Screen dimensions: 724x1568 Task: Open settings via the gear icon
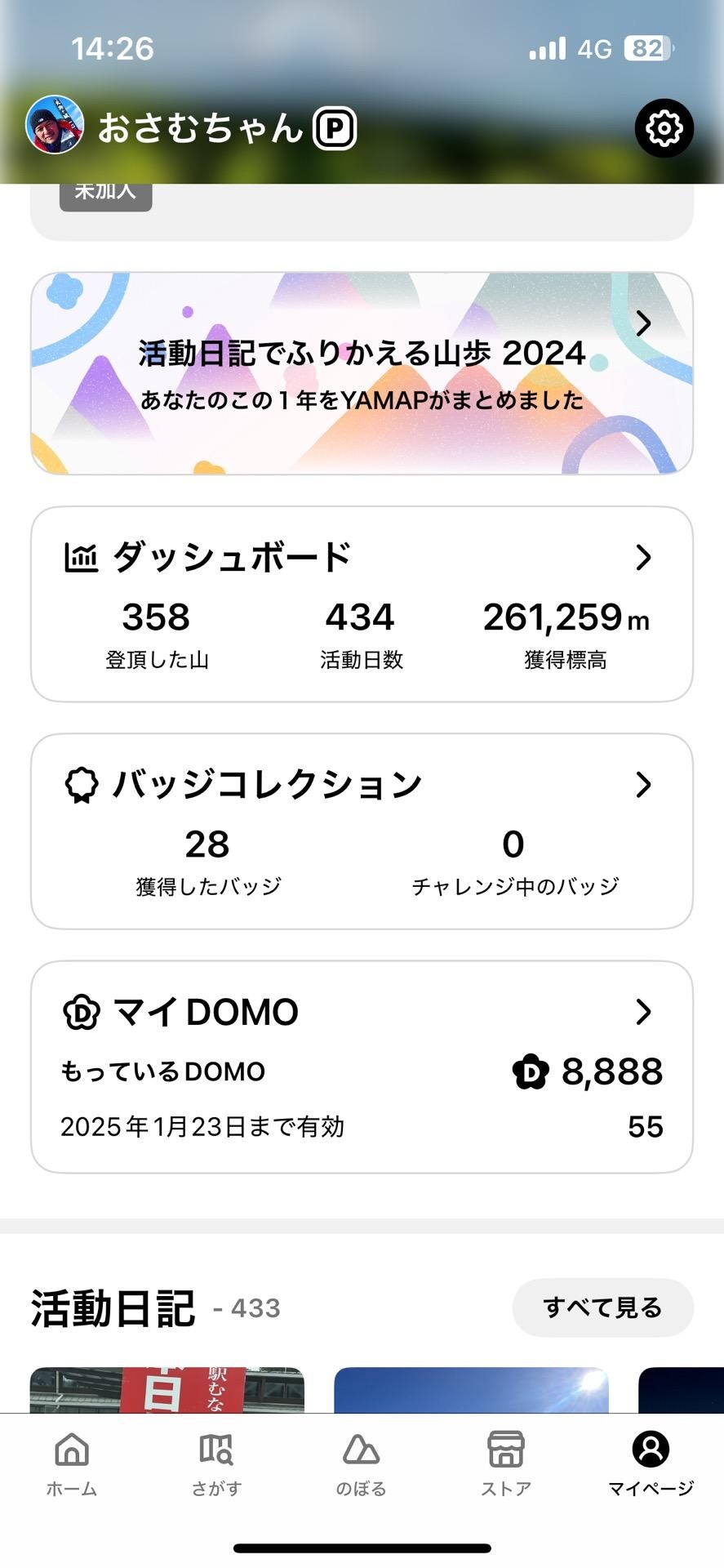tap(664, 127)
